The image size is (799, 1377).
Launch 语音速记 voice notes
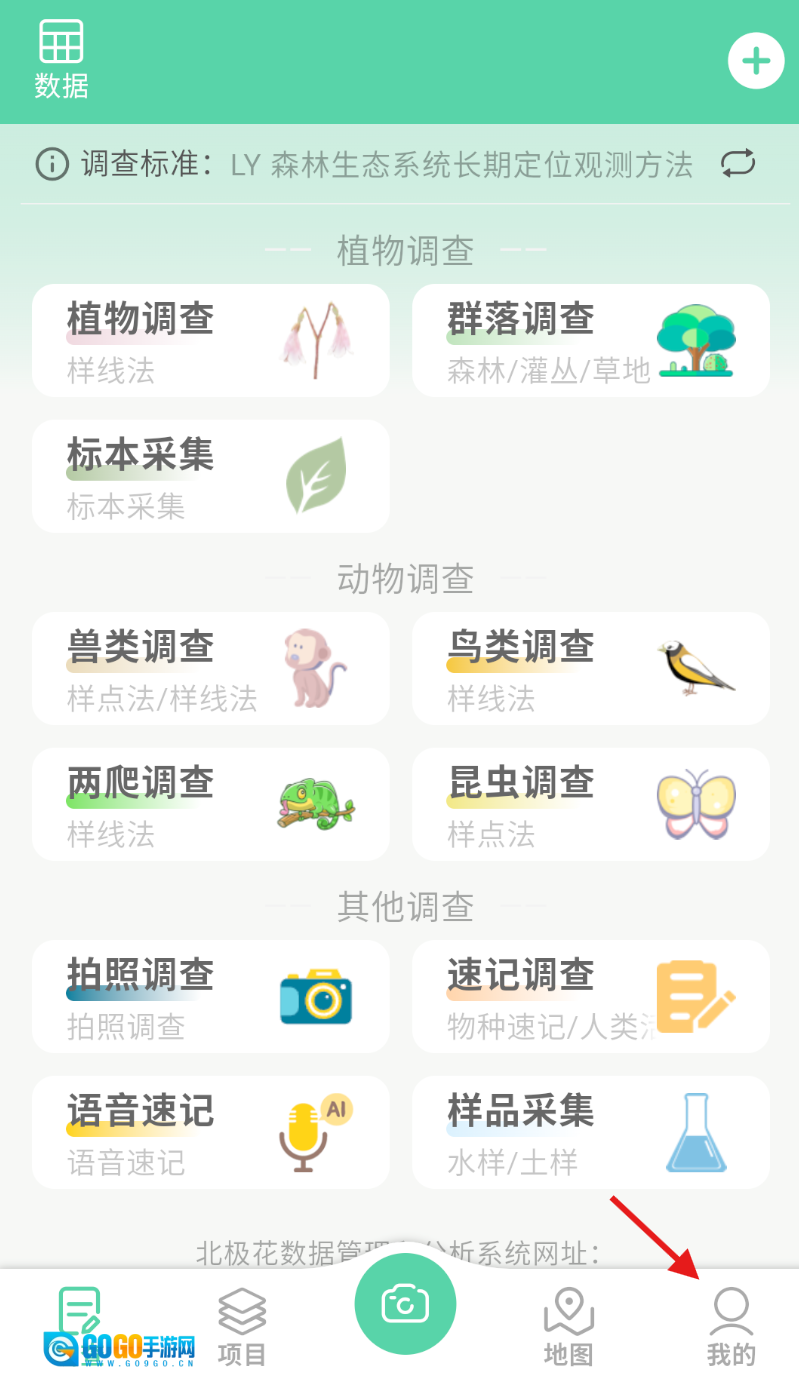(x=211, y=1132)
